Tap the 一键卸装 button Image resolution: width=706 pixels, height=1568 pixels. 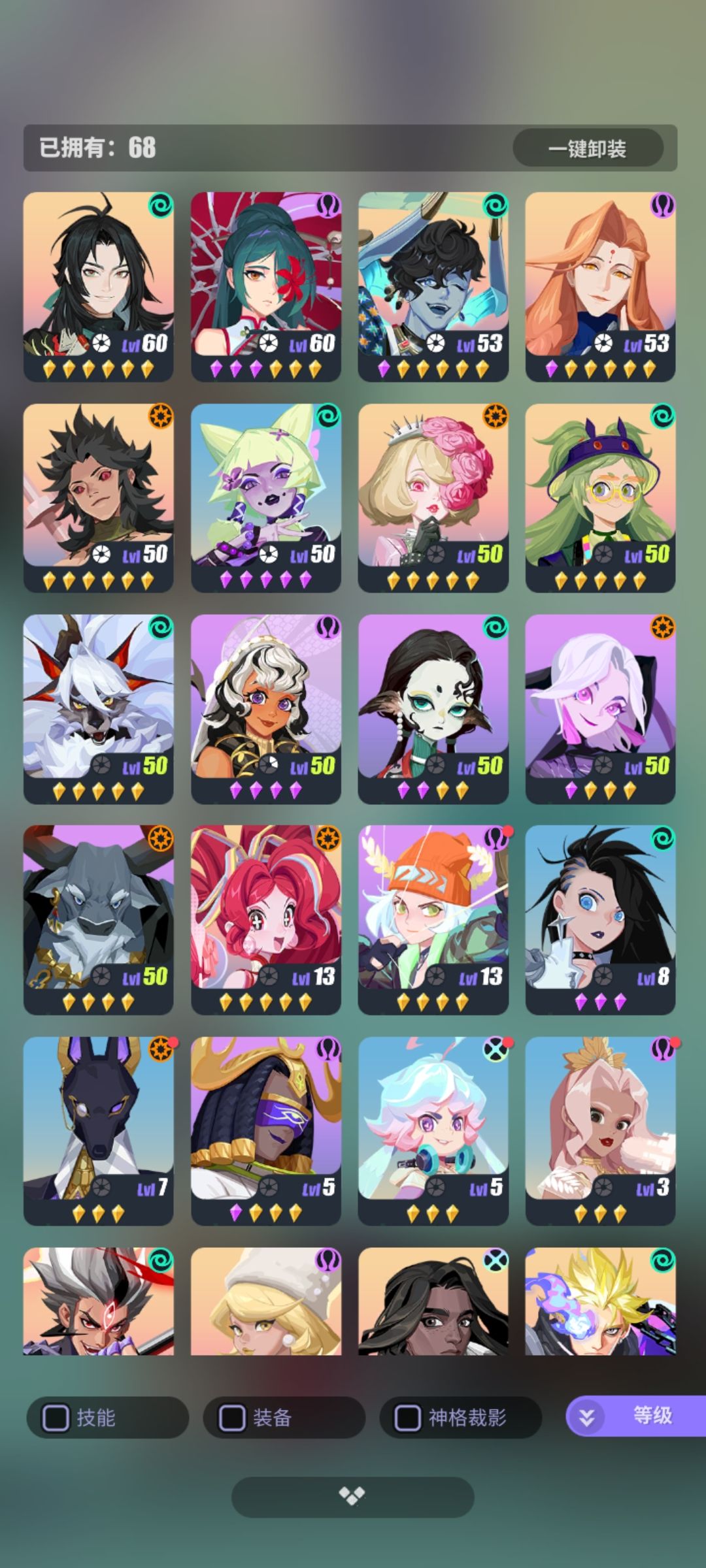coord(588,148)
